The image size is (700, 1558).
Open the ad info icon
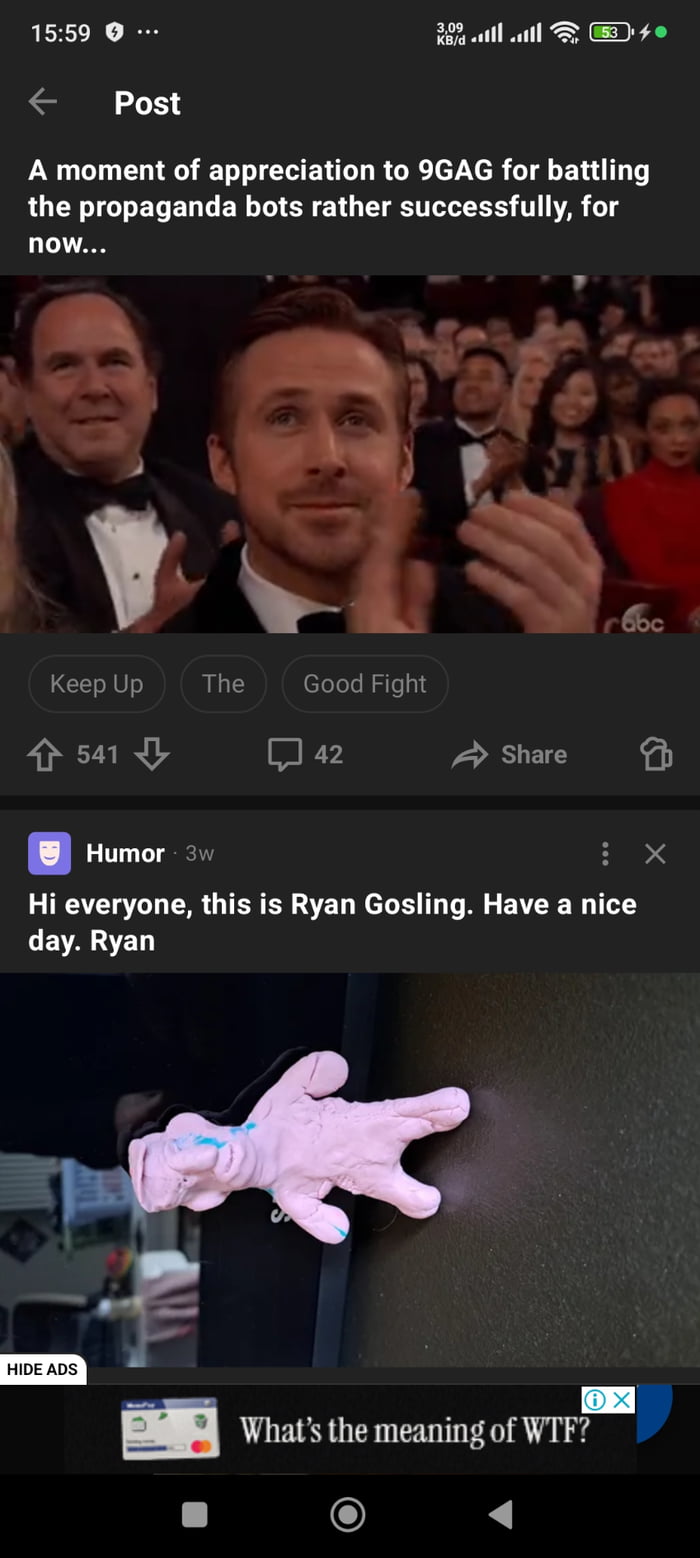[595, 1400]
